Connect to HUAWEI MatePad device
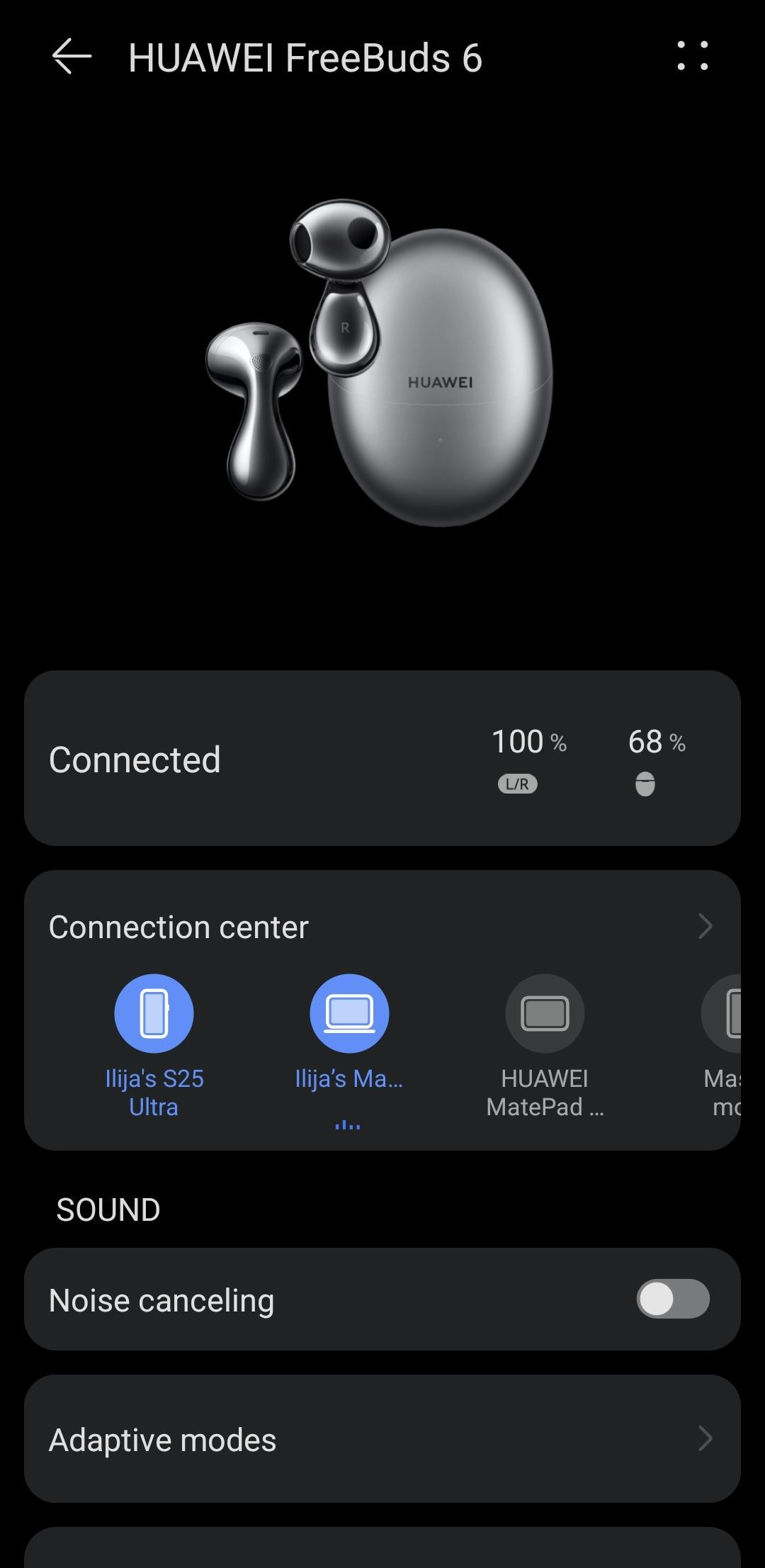 545,1047
